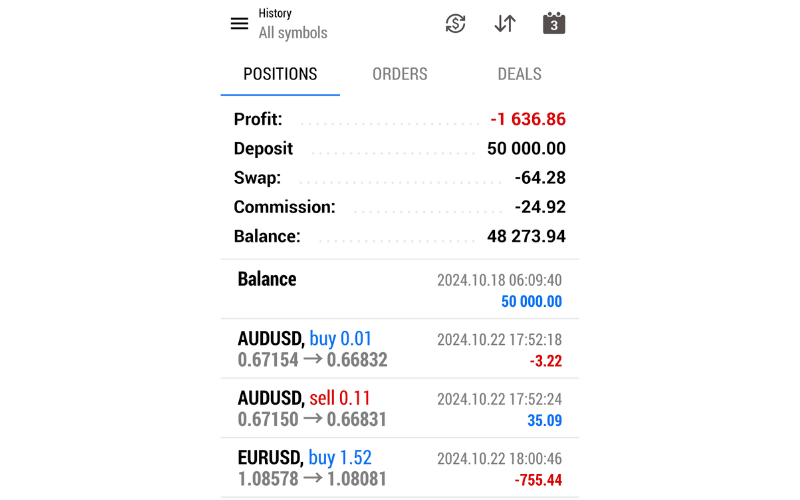Open the calendar date range picker
The width and height of the screenshot is (800, 500).
(554, 23)
